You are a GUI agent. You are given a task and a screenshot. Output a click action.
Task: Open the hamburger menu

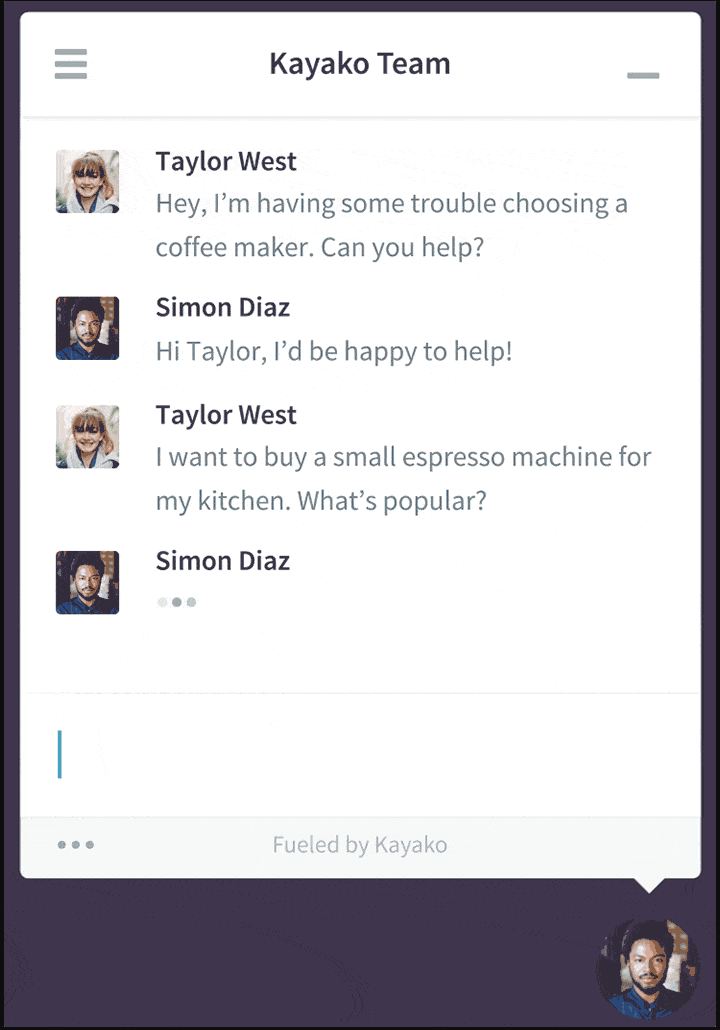(71, 64)
